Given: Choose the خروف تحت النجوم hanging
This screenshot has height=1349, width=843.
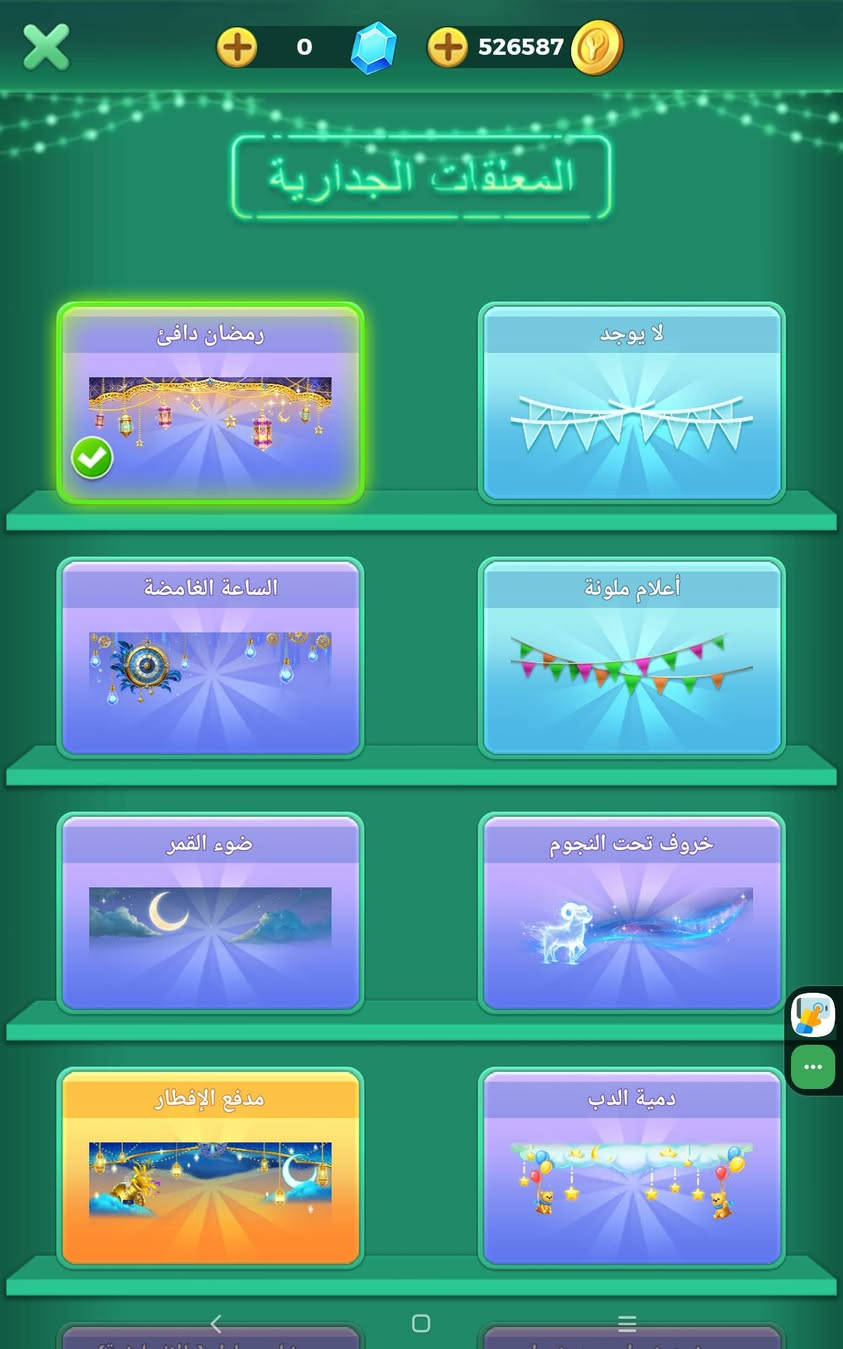Looking at the screenshot, I should pyautogui.click(x=632, y=913).
